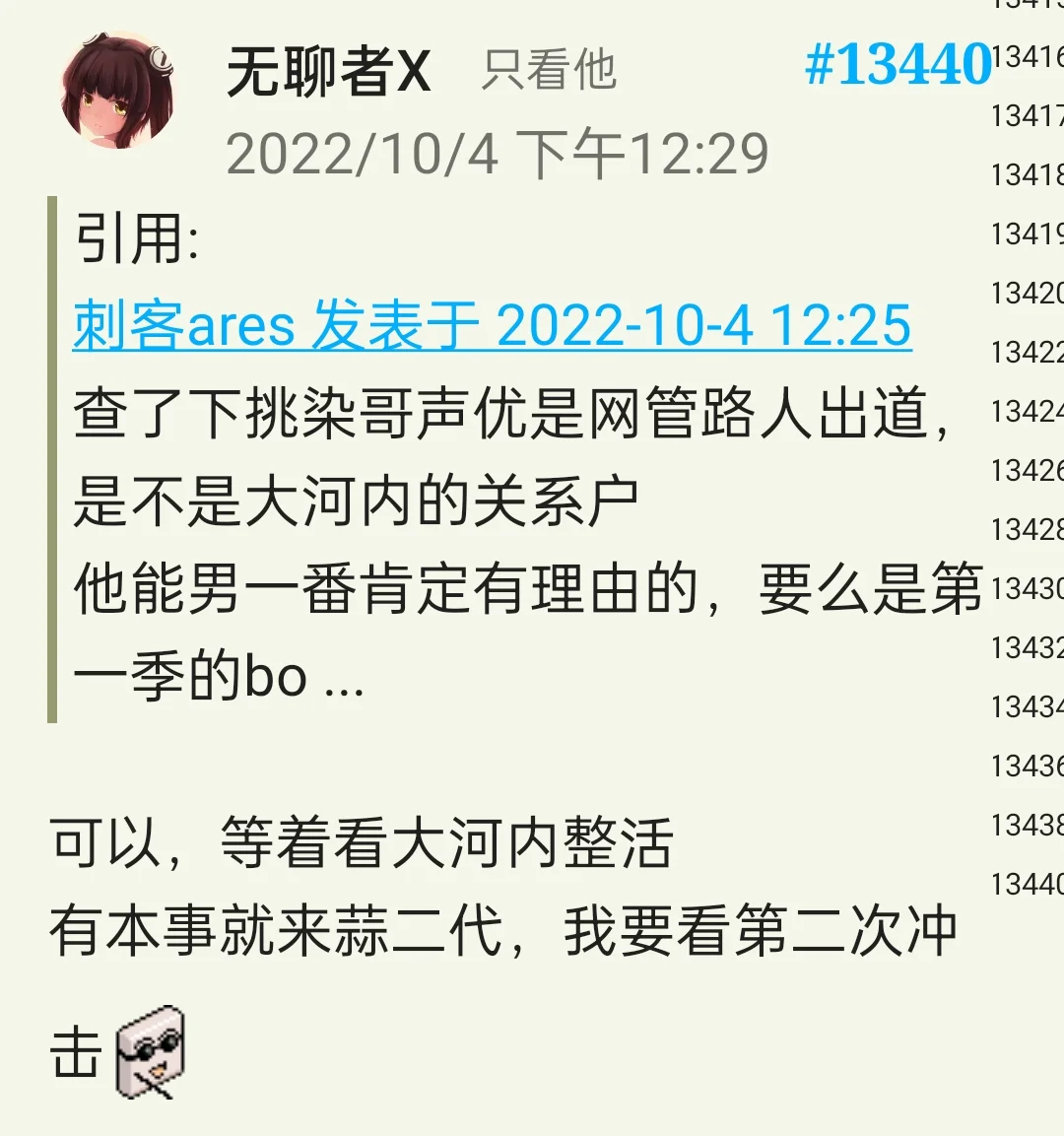Viewport: 1064px width, 1136px height.
Task: Tap 只看他 to filter this author's posts
Action: click(549, 71)
